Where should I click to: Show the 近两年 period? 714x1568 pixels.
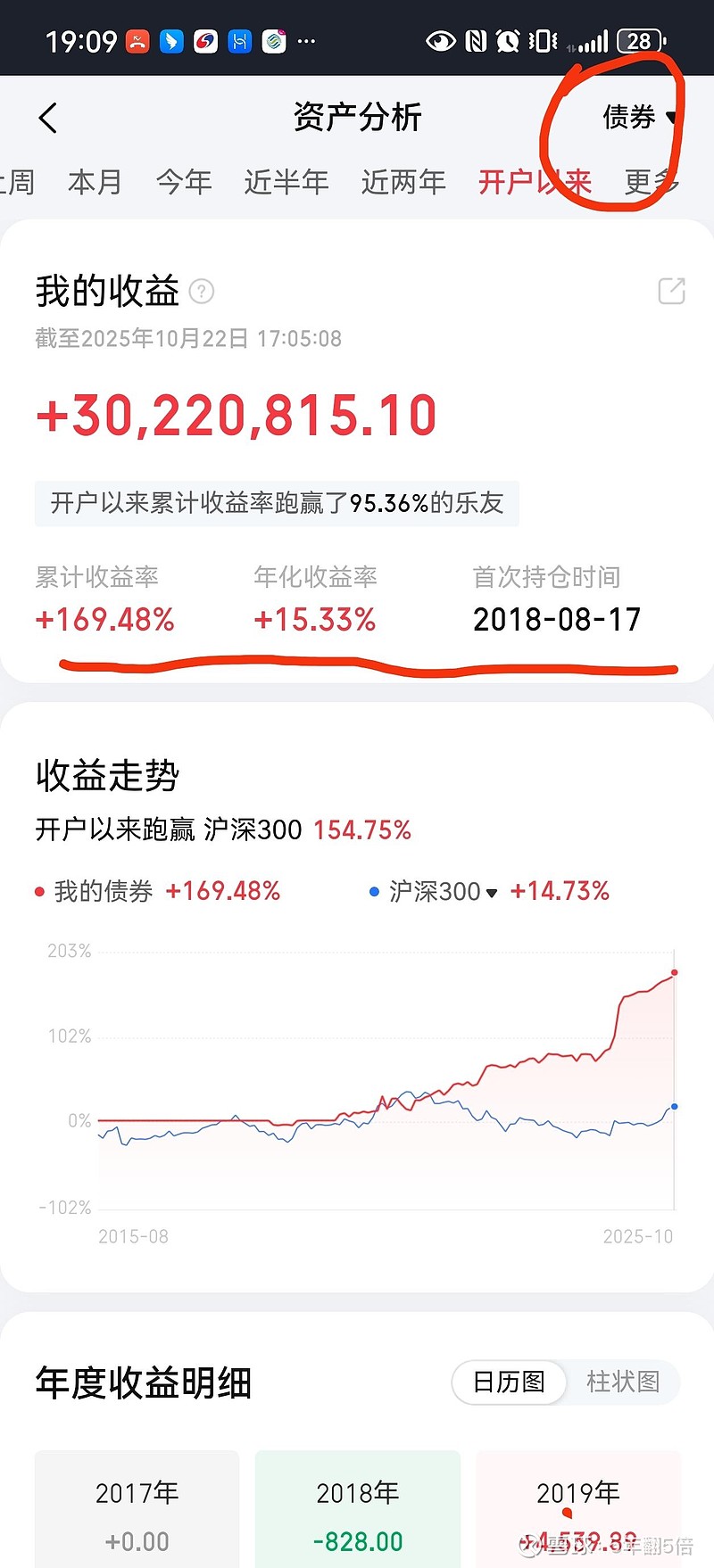coord(403,182)
